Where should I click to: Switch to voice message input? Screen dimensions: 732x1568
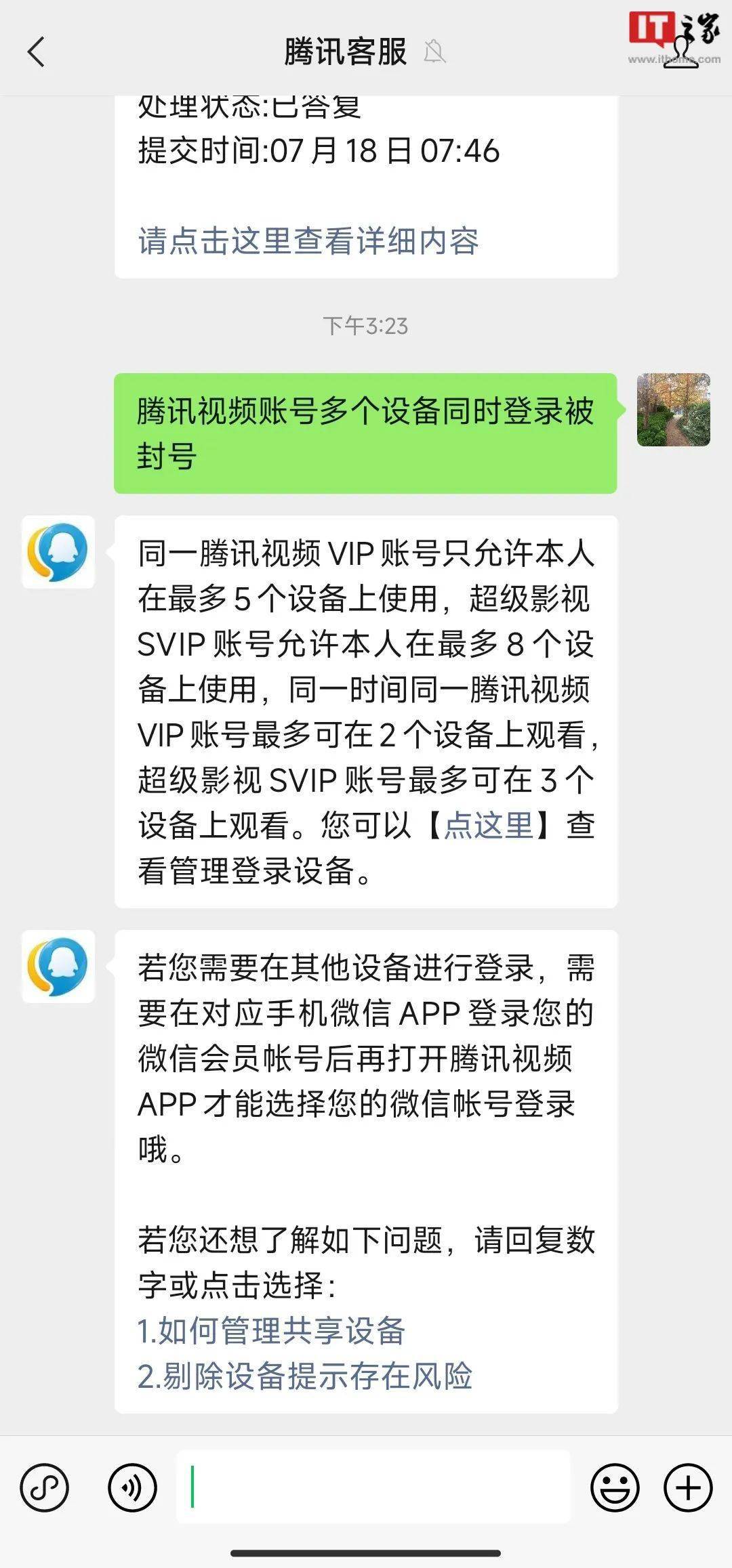[x=132, y=1487]
